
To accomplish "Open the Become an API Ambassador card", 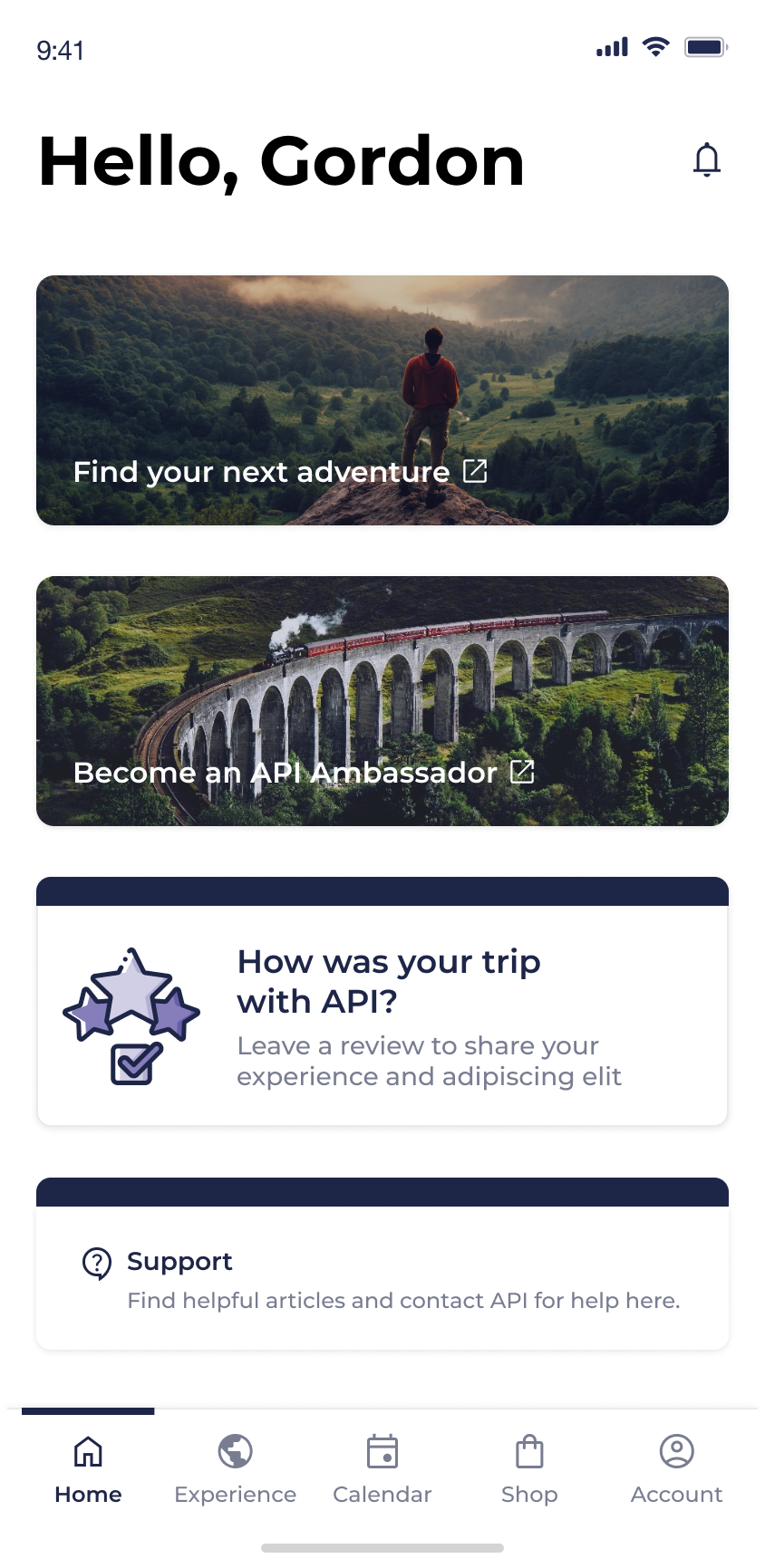I will [x=382, y=701].
